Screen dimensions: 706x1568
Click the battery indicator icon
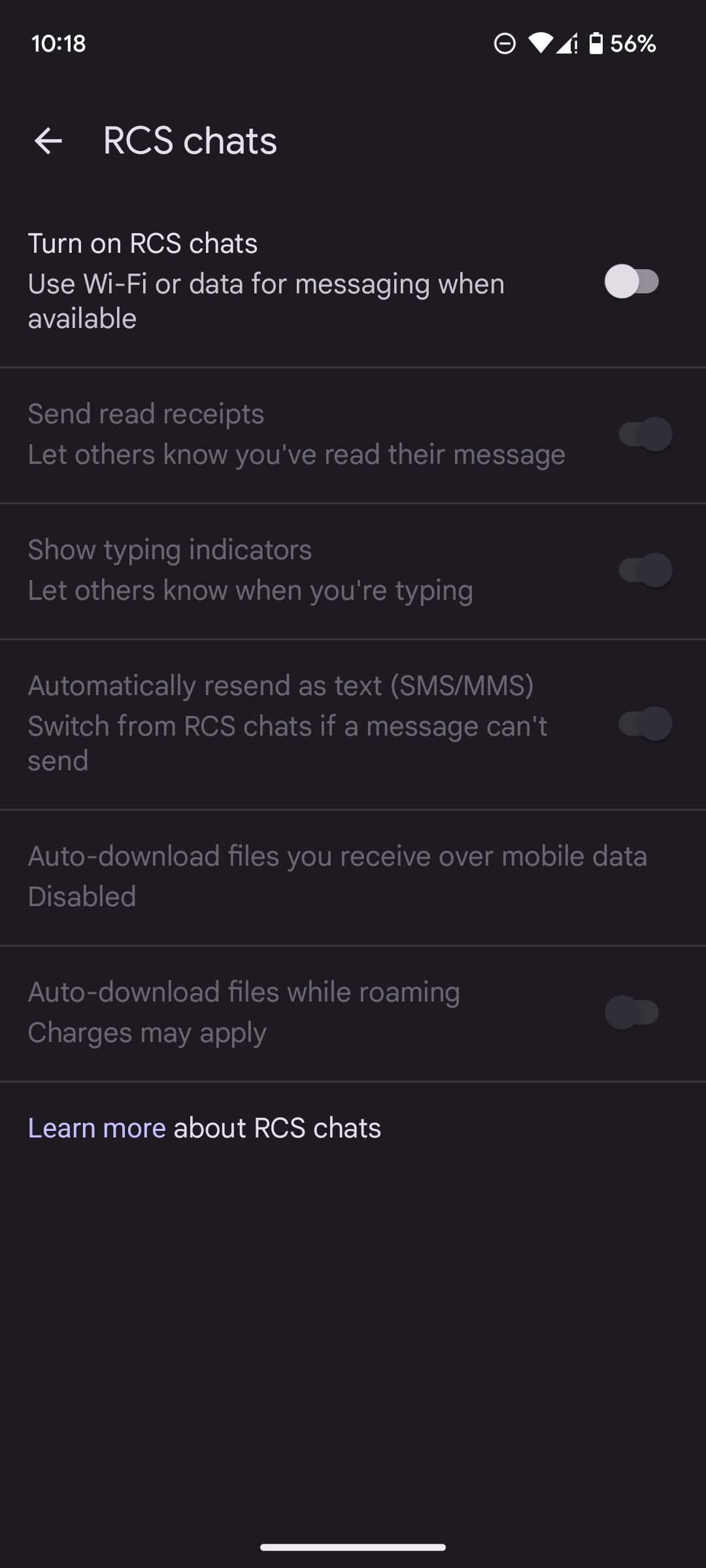pos(597,43)
